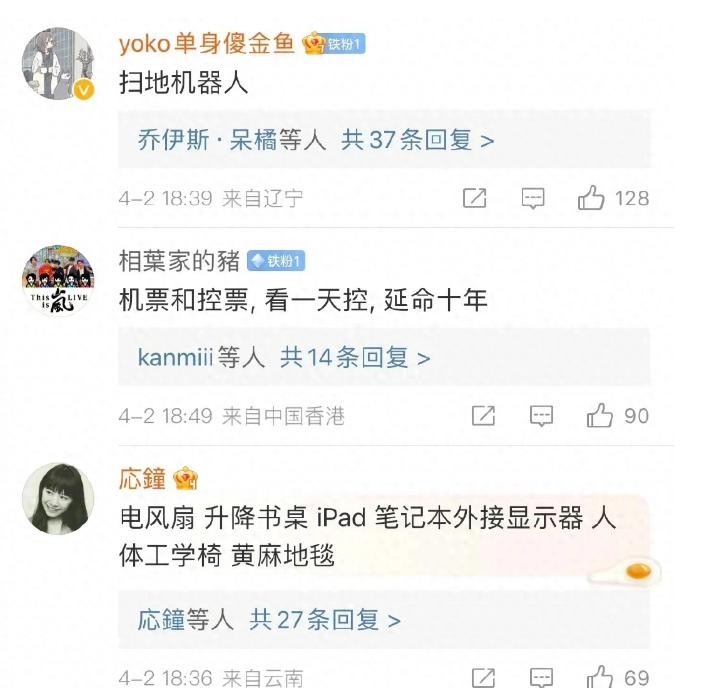Open 相葉家的豬's profile avatar
The image size is (701, 688).
[58, 281]
